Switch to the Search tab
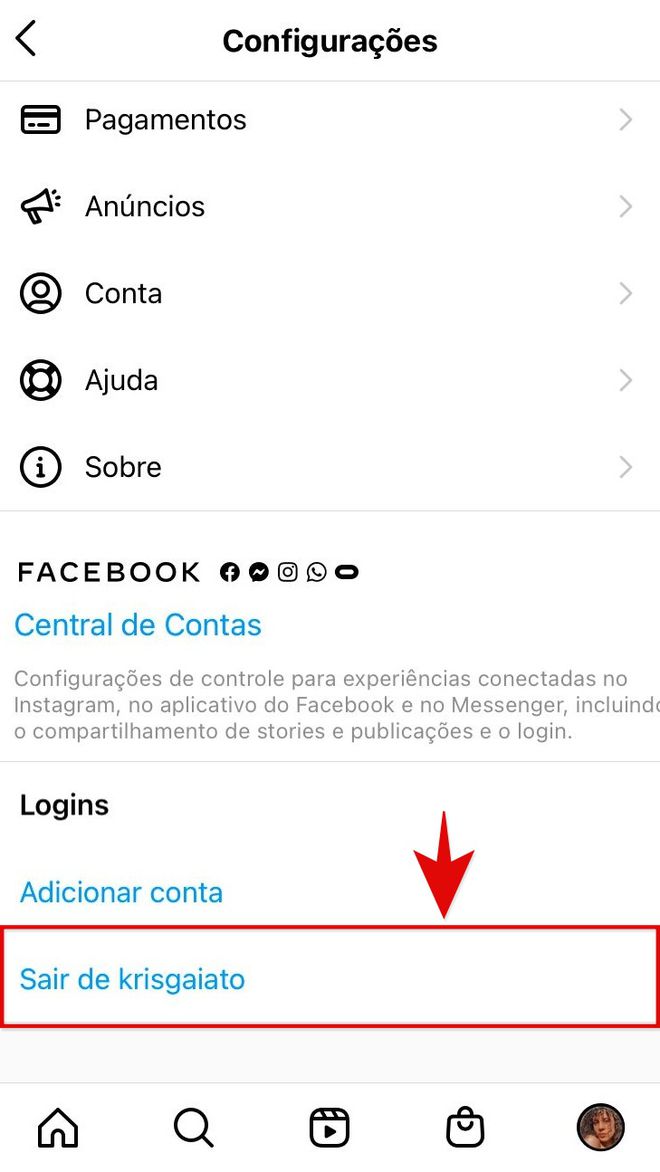The width and height of the screenshot is (660, 1172). tap(194, 1128)
